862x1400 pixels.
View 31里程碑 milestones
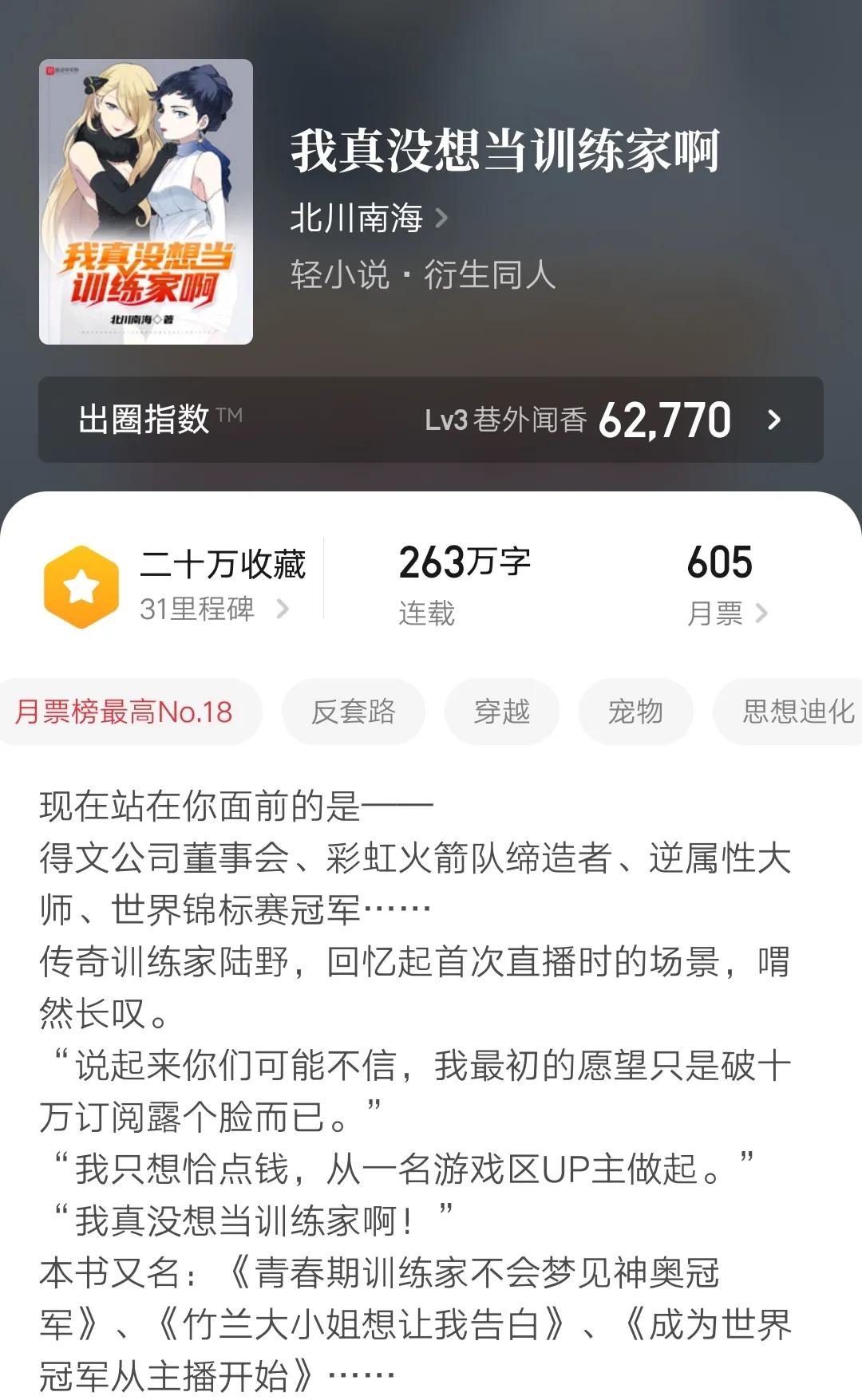tap(212, 609)
